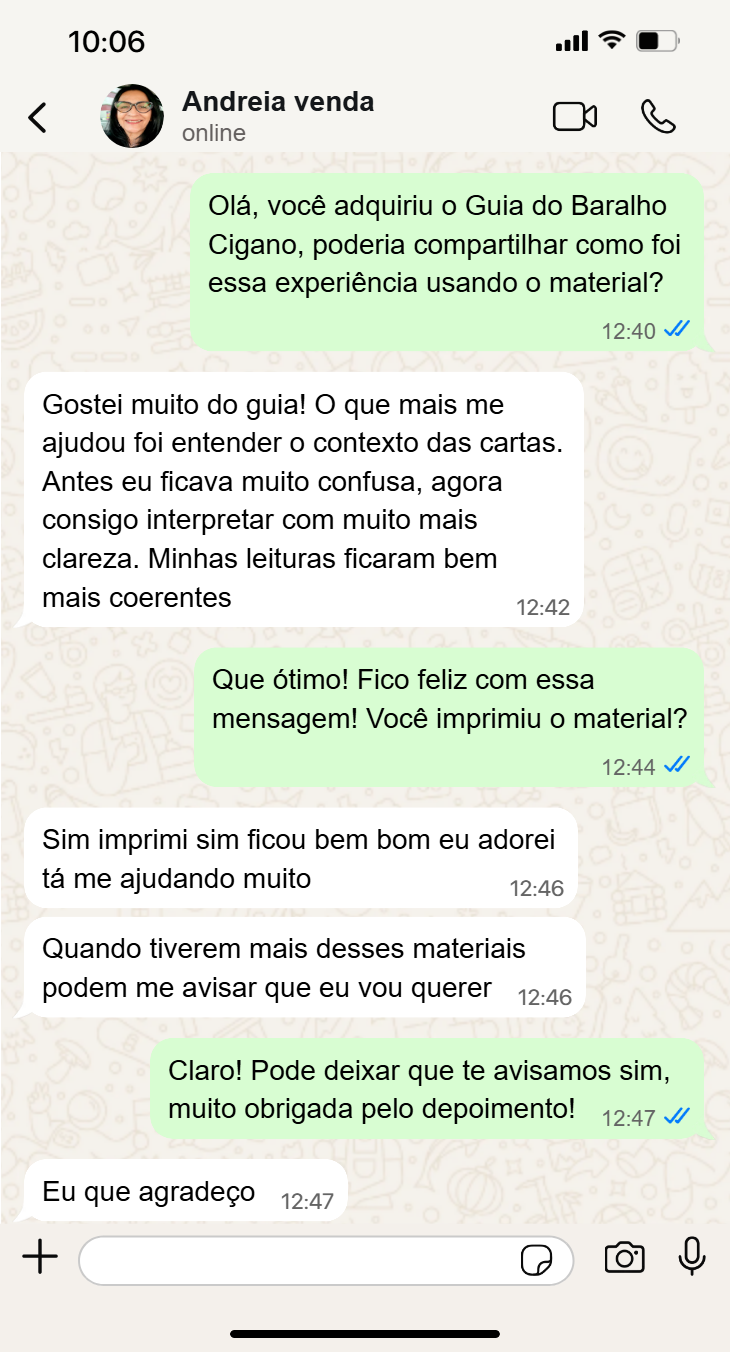730x1352 pixels.
Task: Start a video call with Andreia
Action: click(x=575, y=117)
